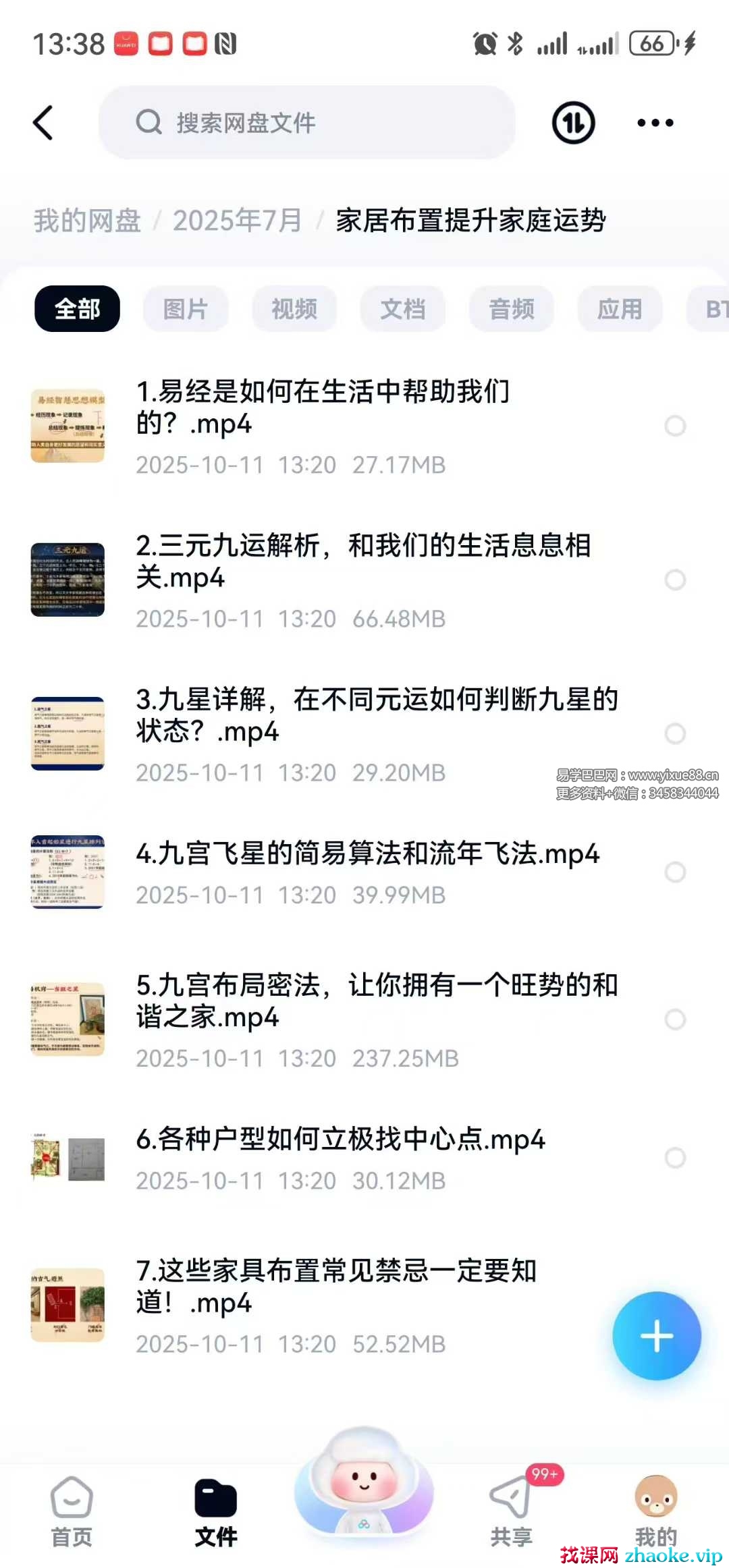This screenshot has height=1568, width=729.
Task: Tick the circle beside 6.各种户型如何立极找中心点.mp4
Action: (x=675, y=1158)
